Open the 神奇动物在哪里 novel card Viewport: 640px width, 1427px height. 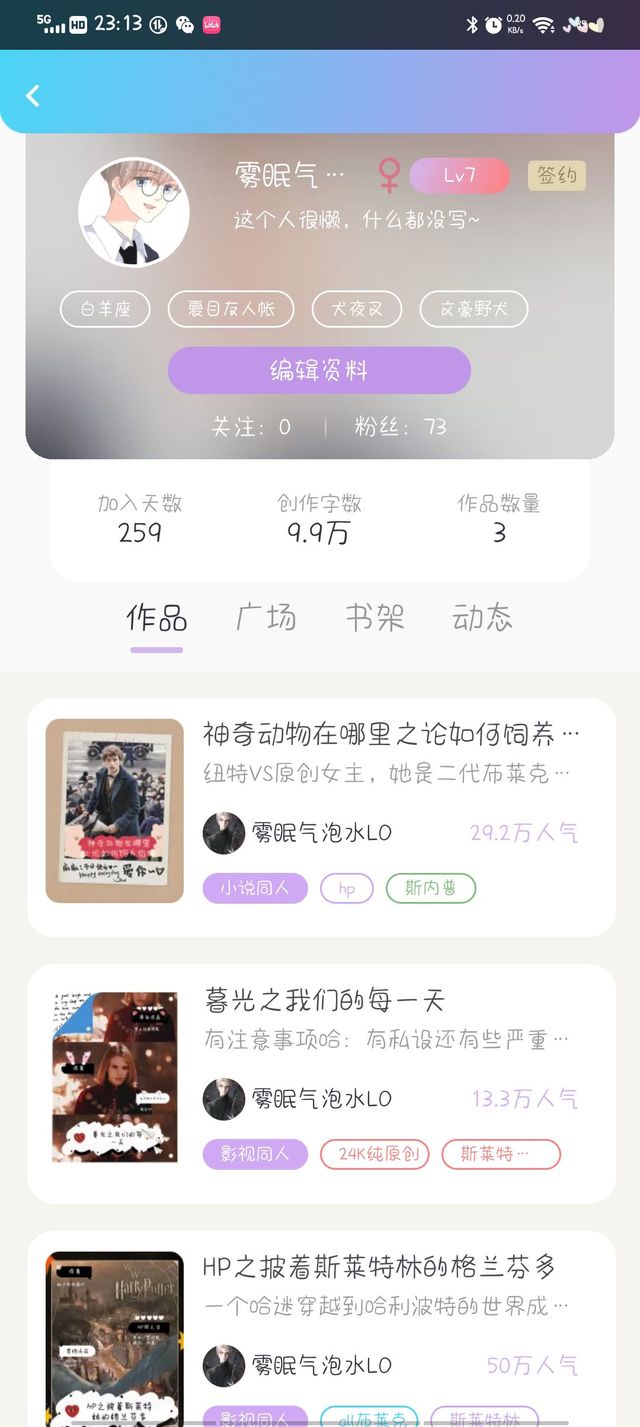[x=391, y=735]
